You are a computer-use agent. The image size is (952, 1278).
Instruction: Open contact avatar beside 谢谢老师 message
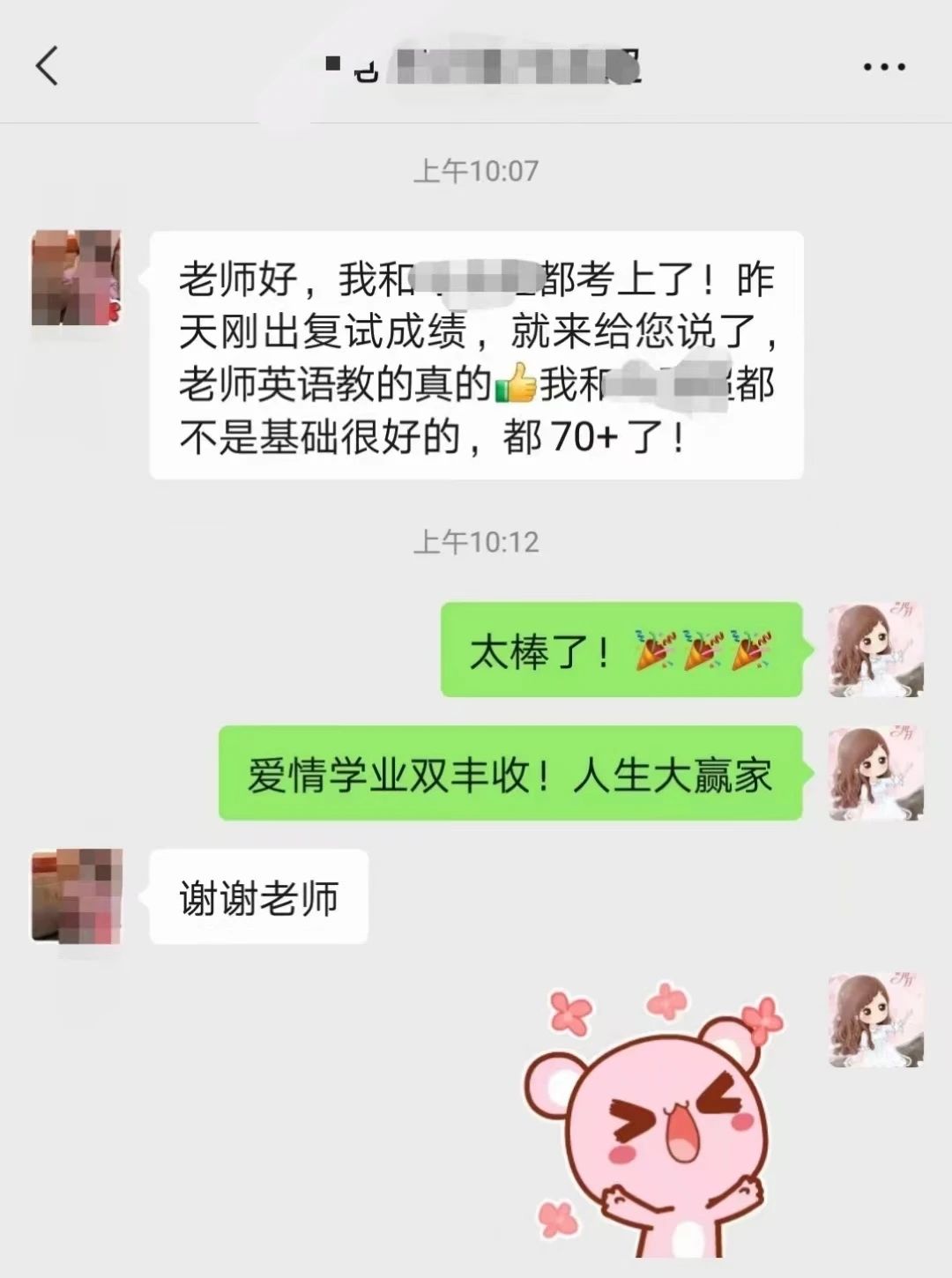point(76,895)
